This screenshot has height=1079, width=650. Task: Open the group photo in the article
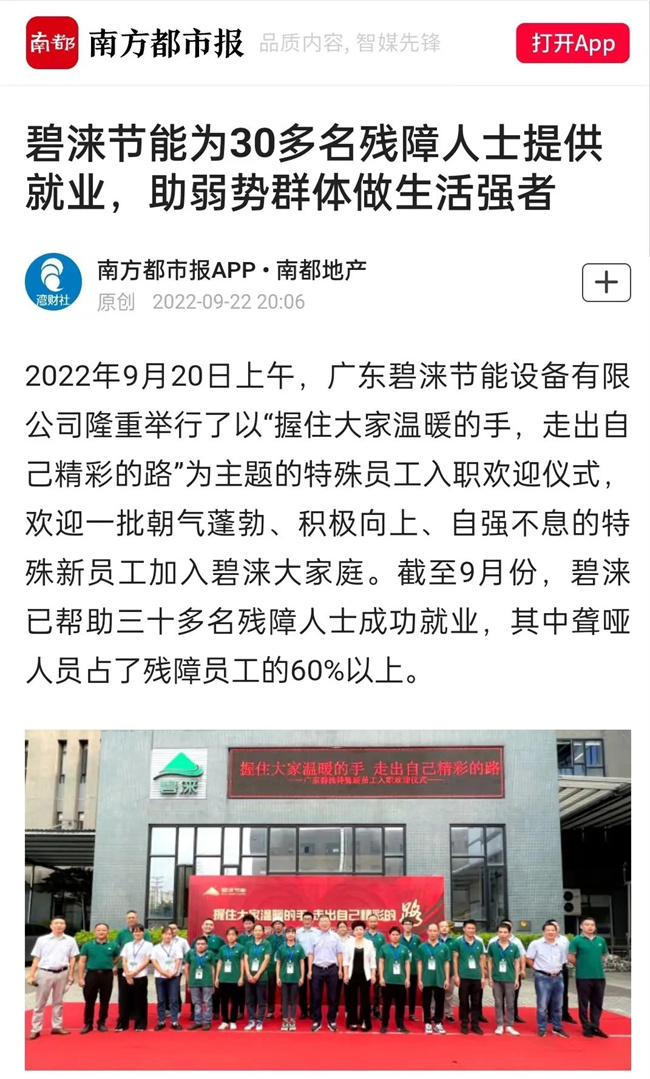(327, 898)
